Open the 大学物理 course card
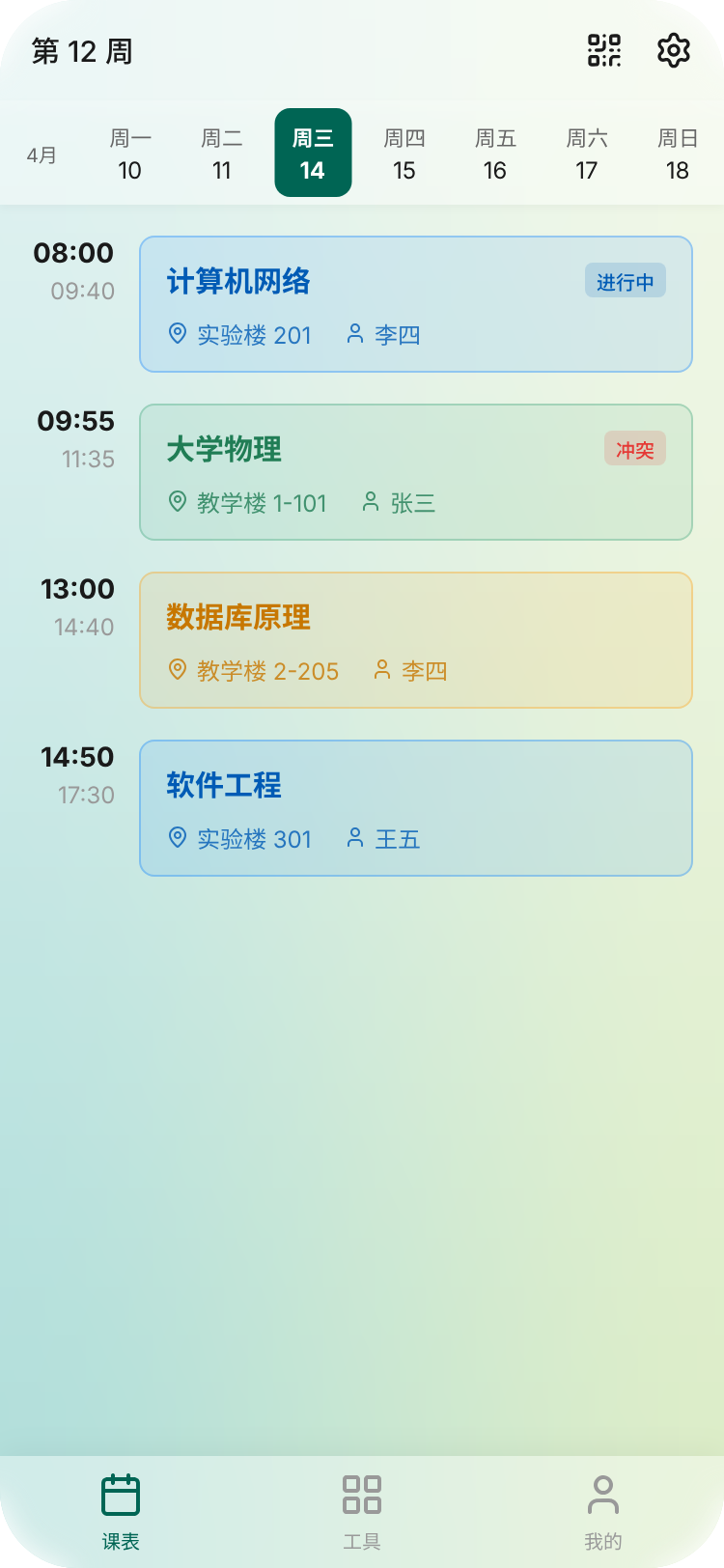Screen dimensions: 724x1568 pos(415,471)
